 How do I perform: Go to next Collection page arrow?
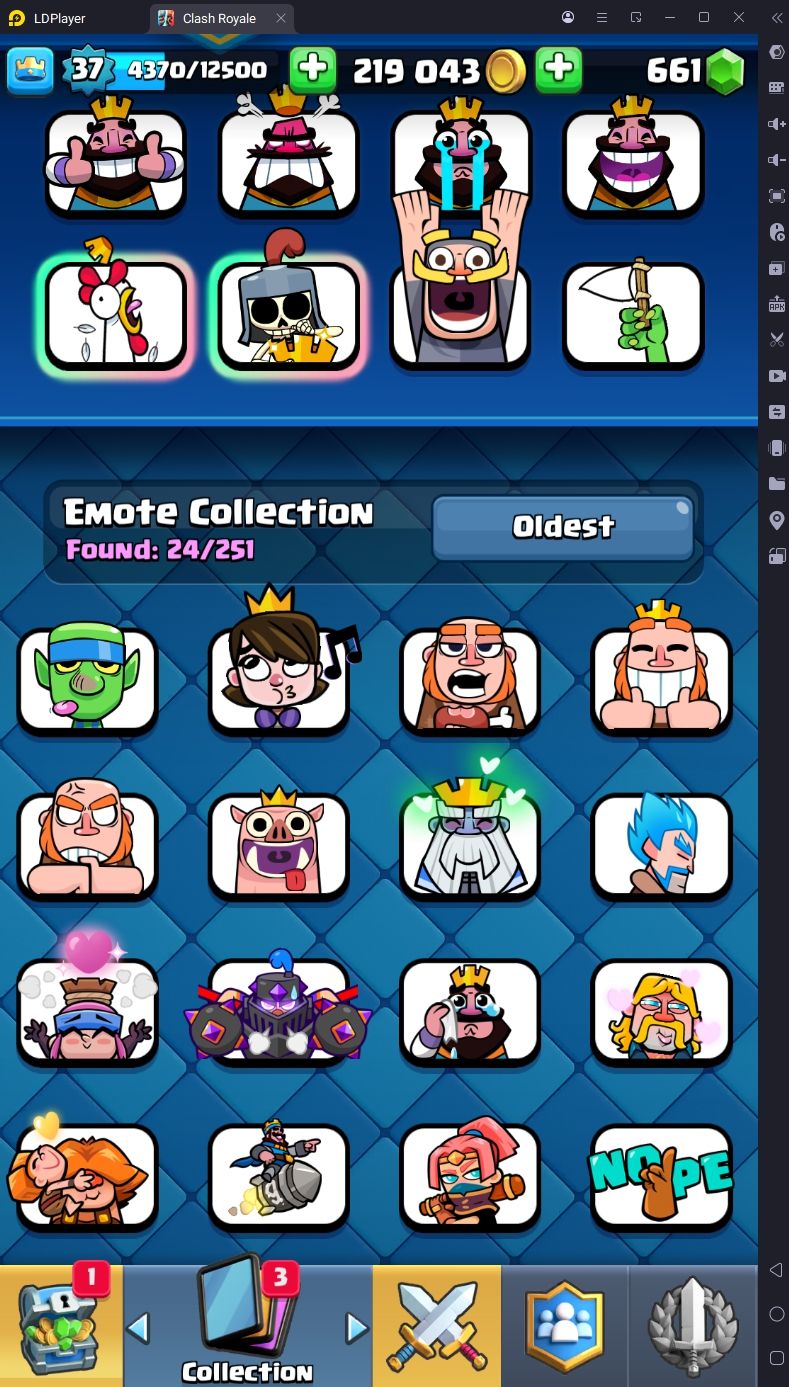point(356,1328)
